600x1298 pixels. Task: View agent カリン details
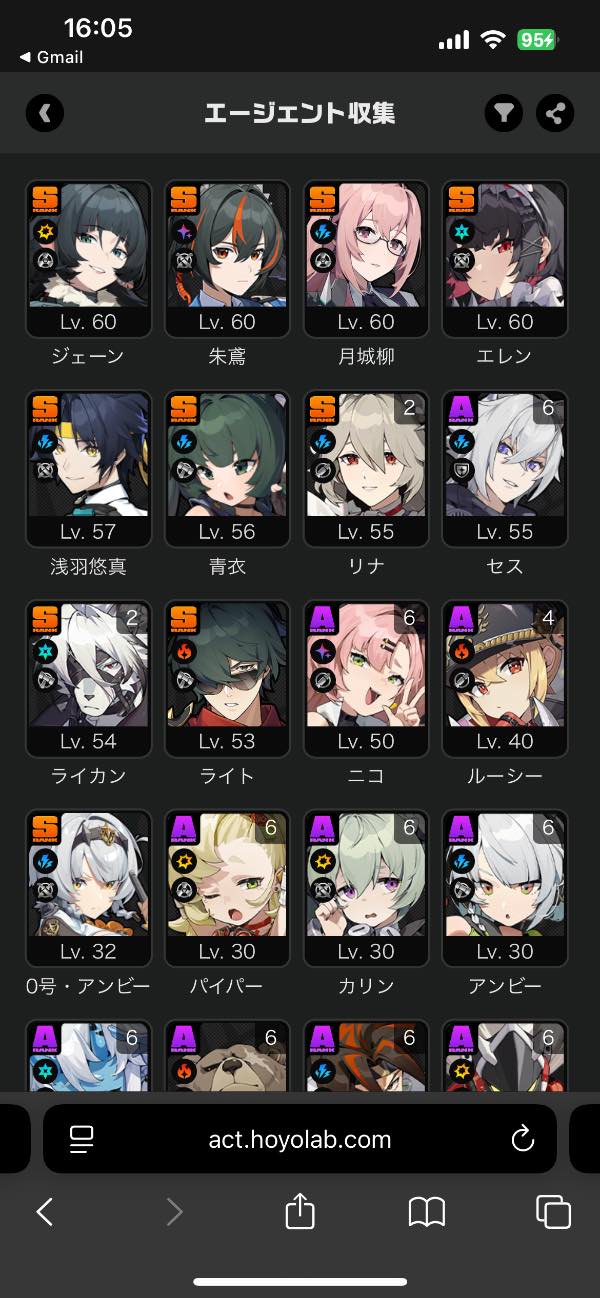coord(366,888)
